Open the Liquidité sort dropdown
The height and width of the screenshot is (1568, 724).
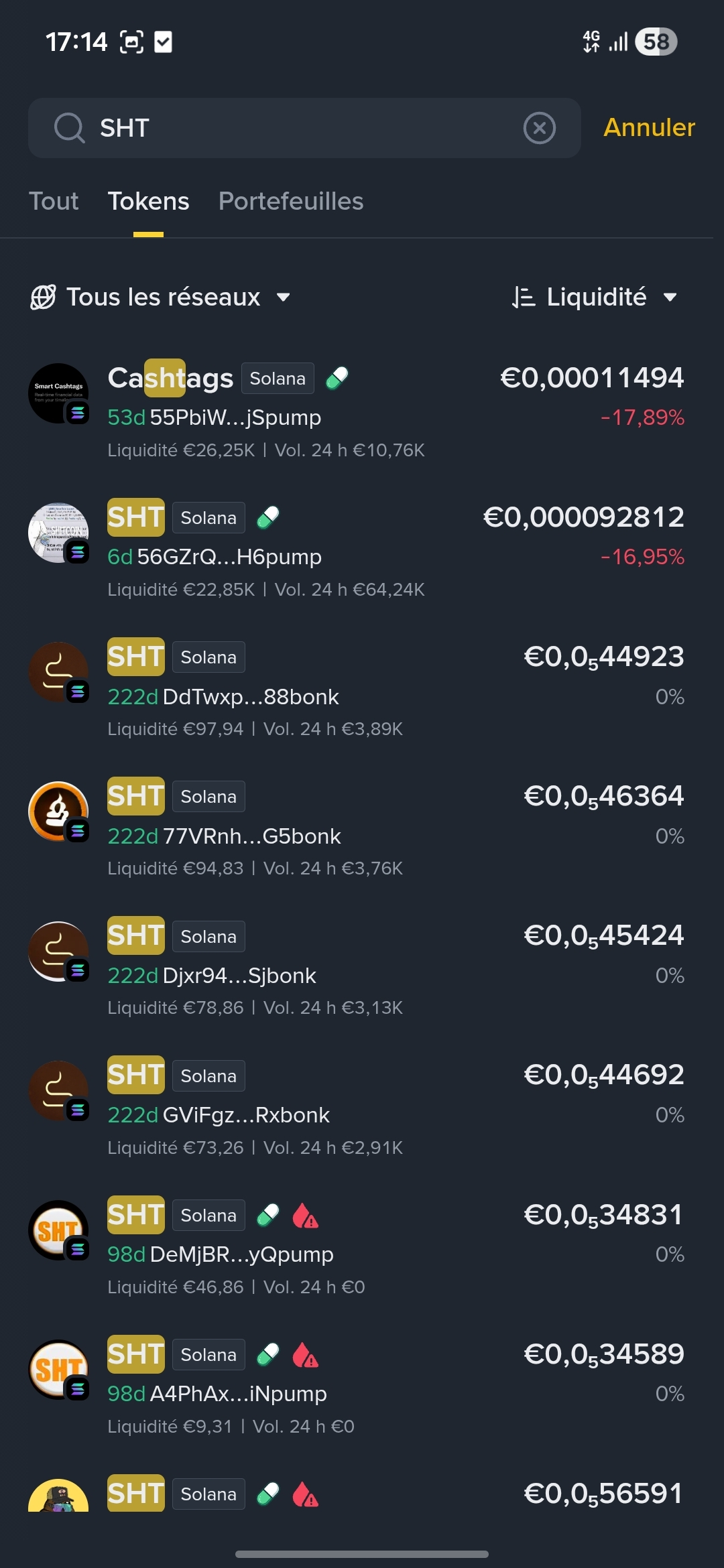594,297
